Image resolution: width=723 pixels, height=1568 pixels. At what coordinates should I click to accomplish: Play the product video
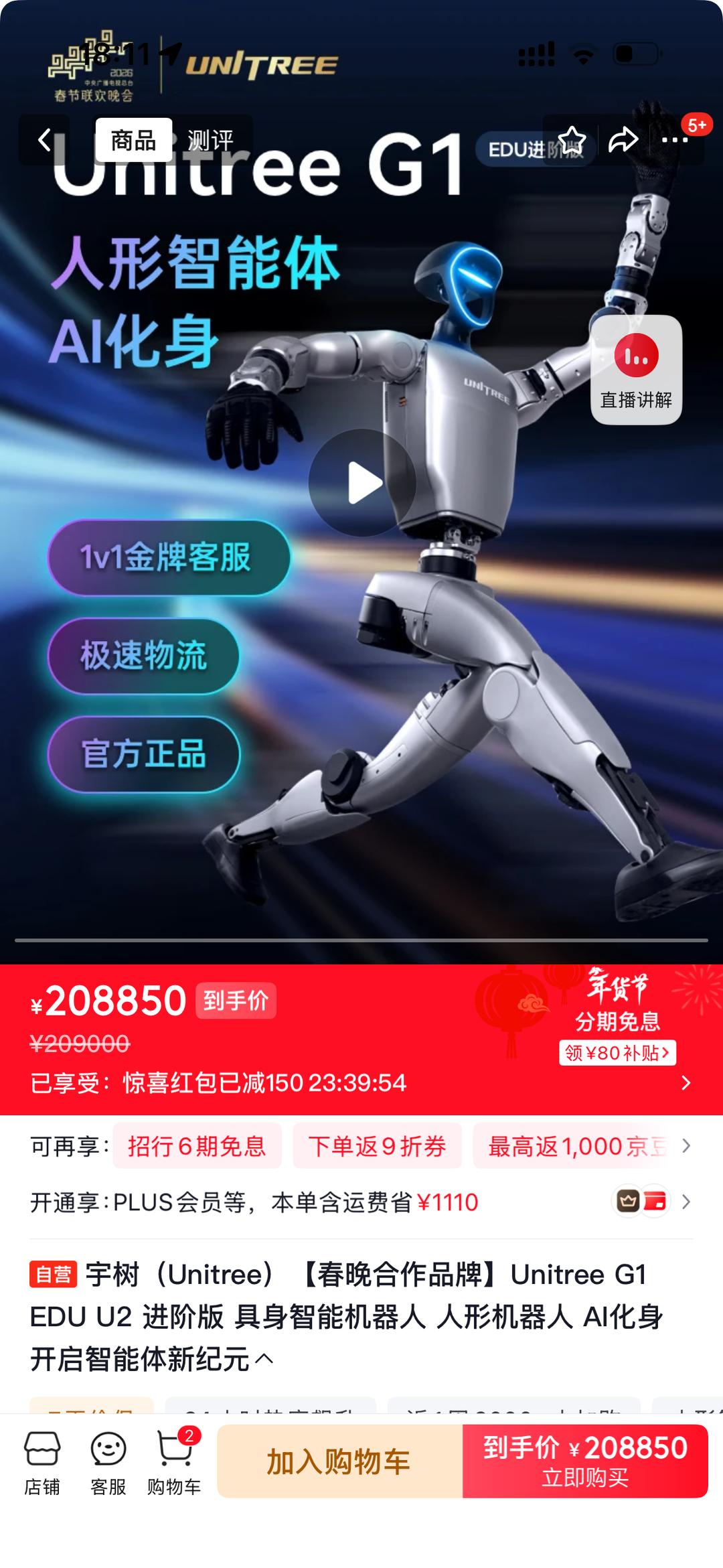pos(362,482)
